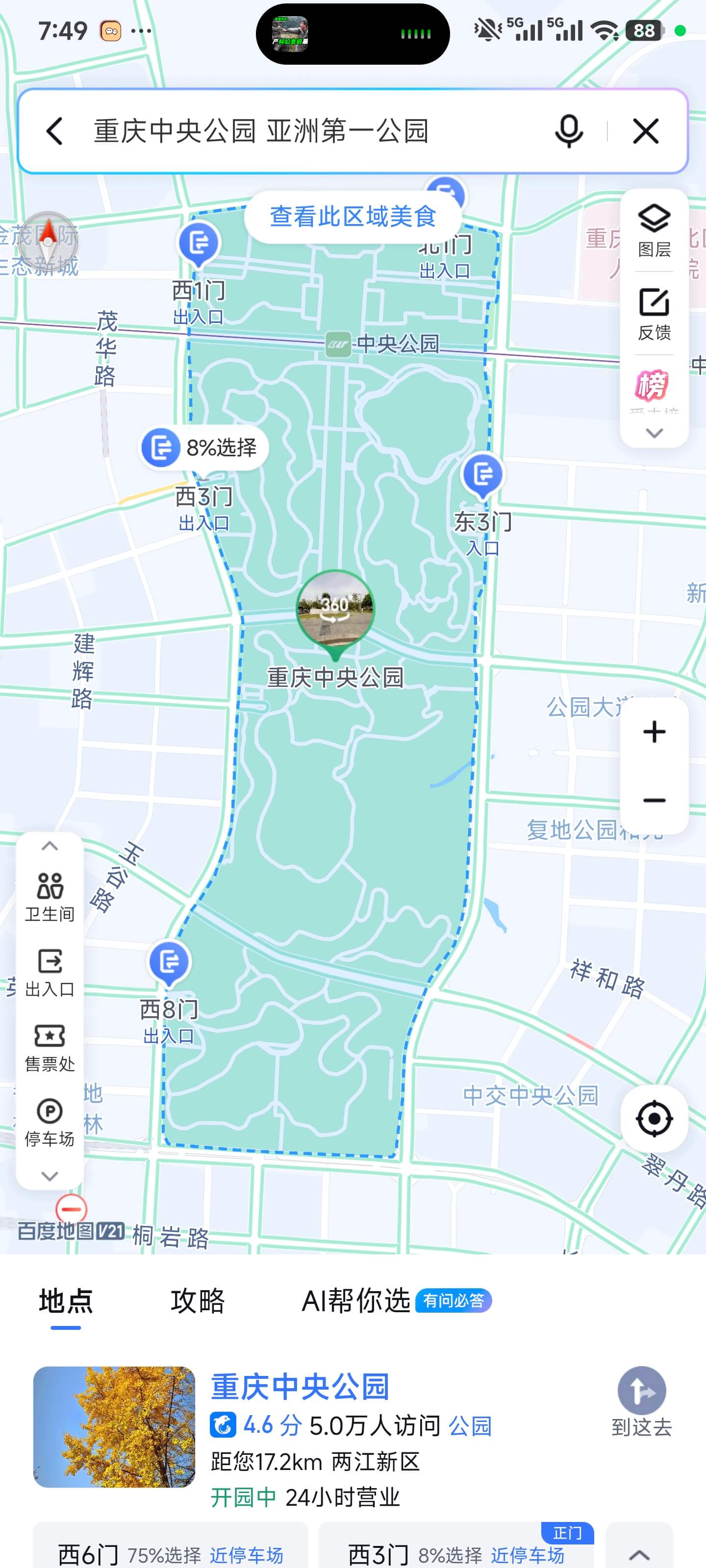Open 反馈 feedback
This screenshot has width=706, height=1568.
654,314
